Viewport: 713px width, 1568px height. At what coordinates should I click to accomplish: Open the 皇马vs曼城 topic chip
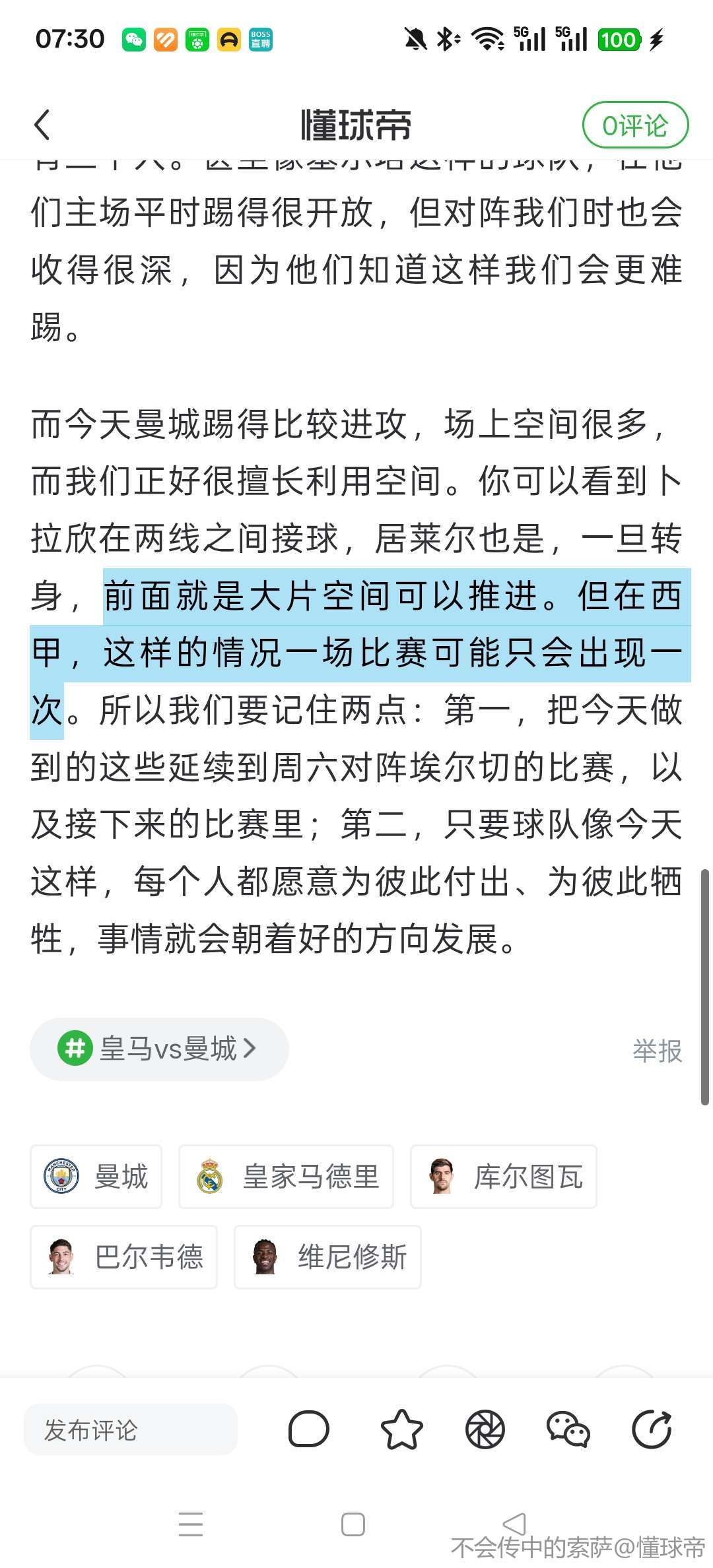[x=159, y=1049]
